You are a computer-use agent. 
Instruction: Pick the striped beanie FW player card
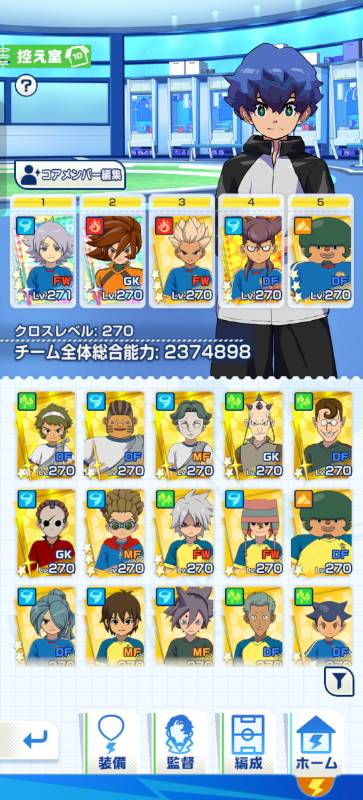(x=254, y=533)
